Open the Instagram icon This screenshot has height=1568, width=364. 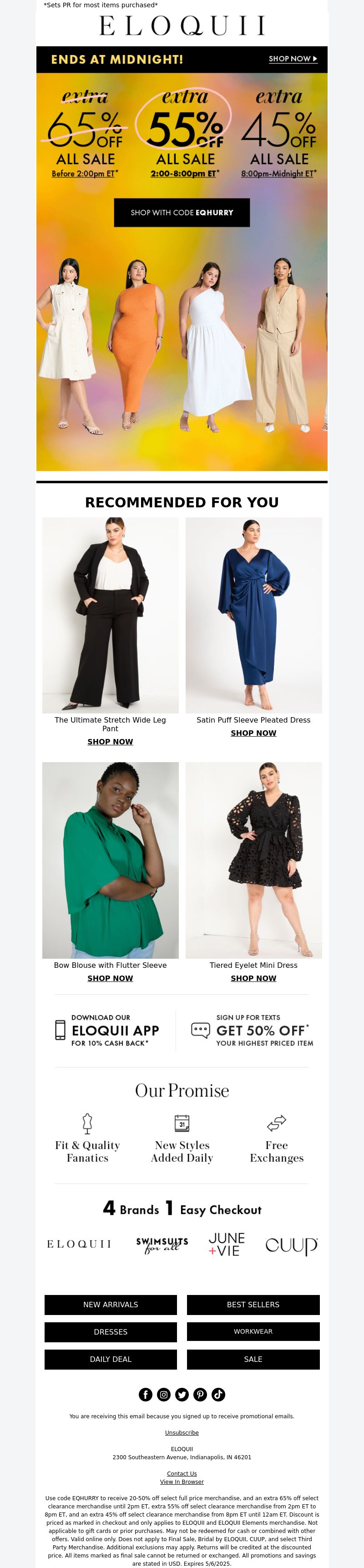(x=164, y=1395)
